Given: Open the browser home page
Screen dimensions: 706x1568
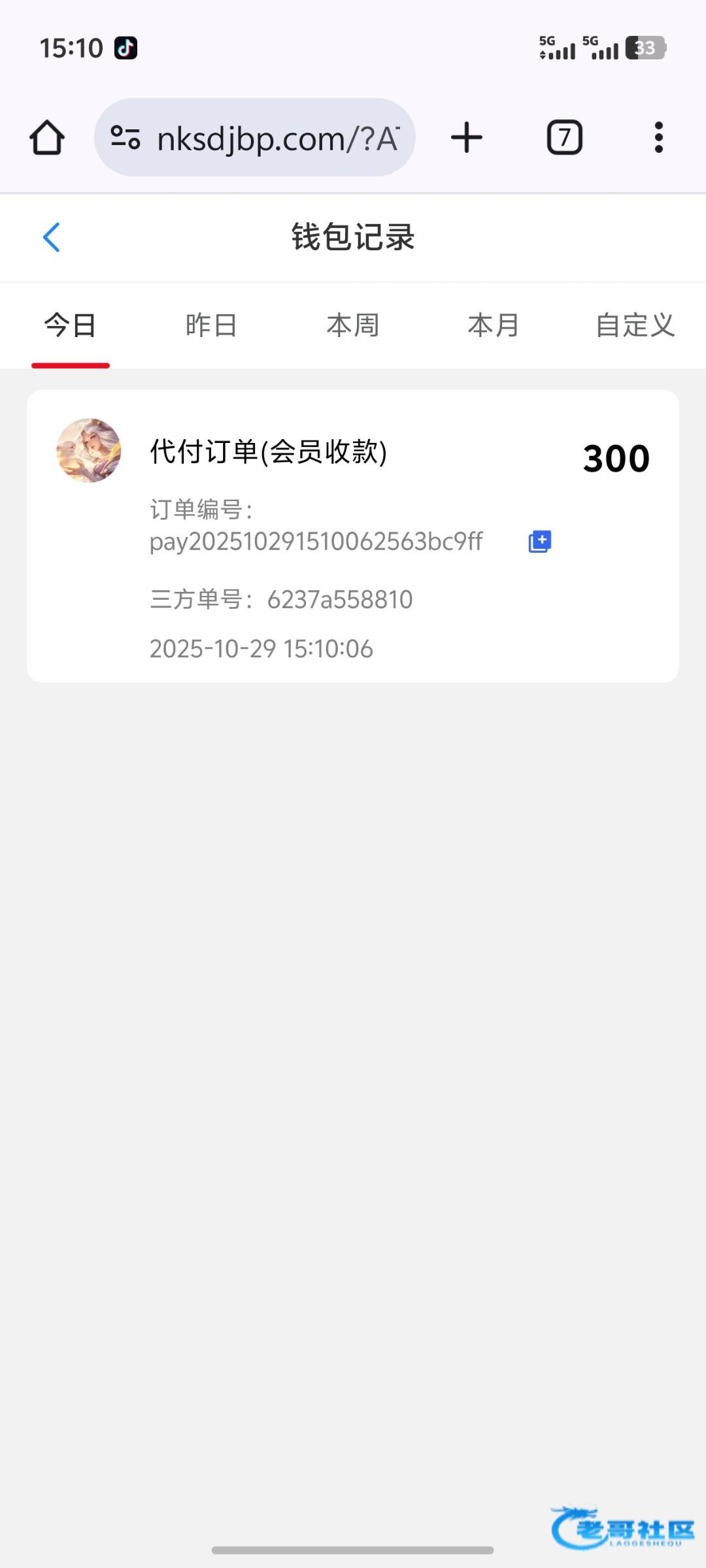Looking at the screenshot, I should (x=47, y=138).
